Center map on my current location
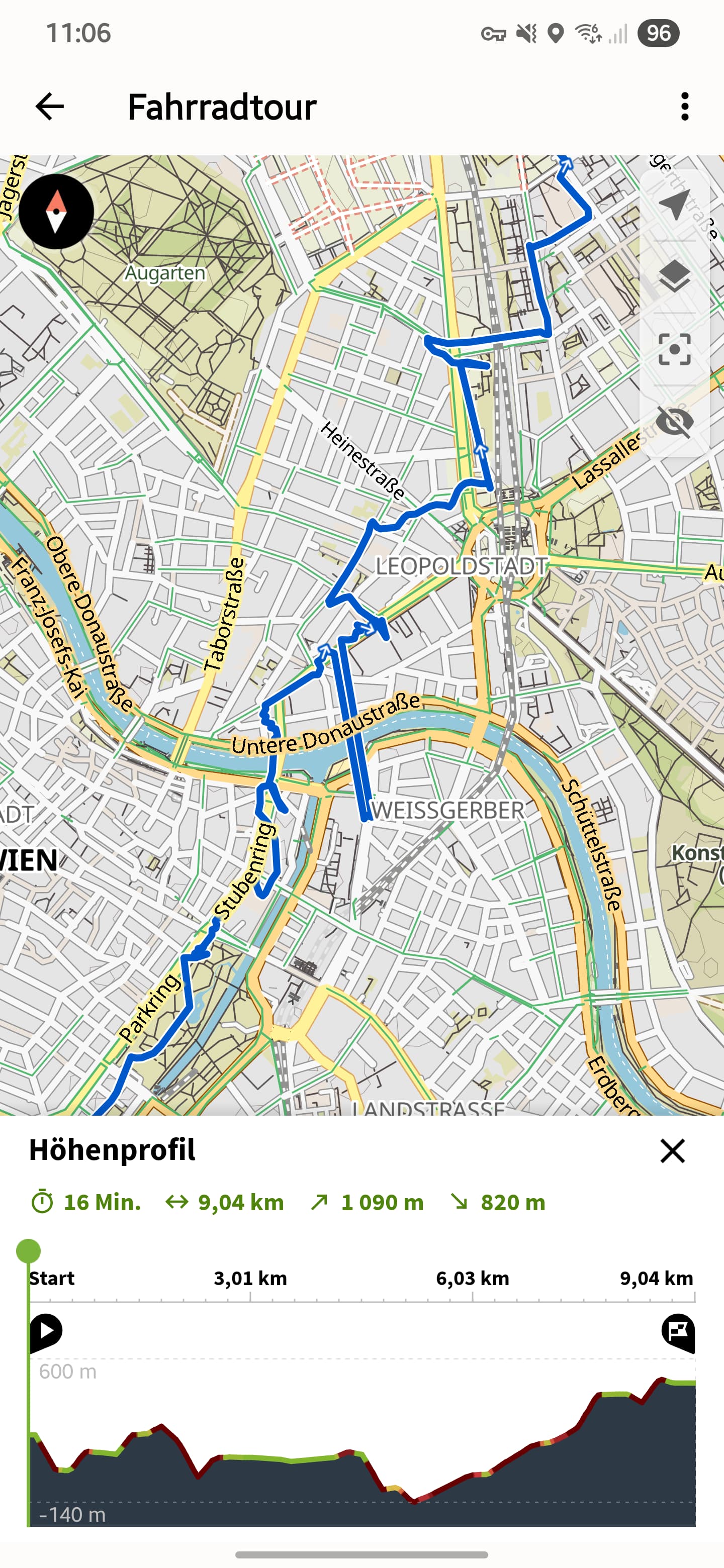The width and height of the screenshot is (724, 1568). tap(674, 205)
